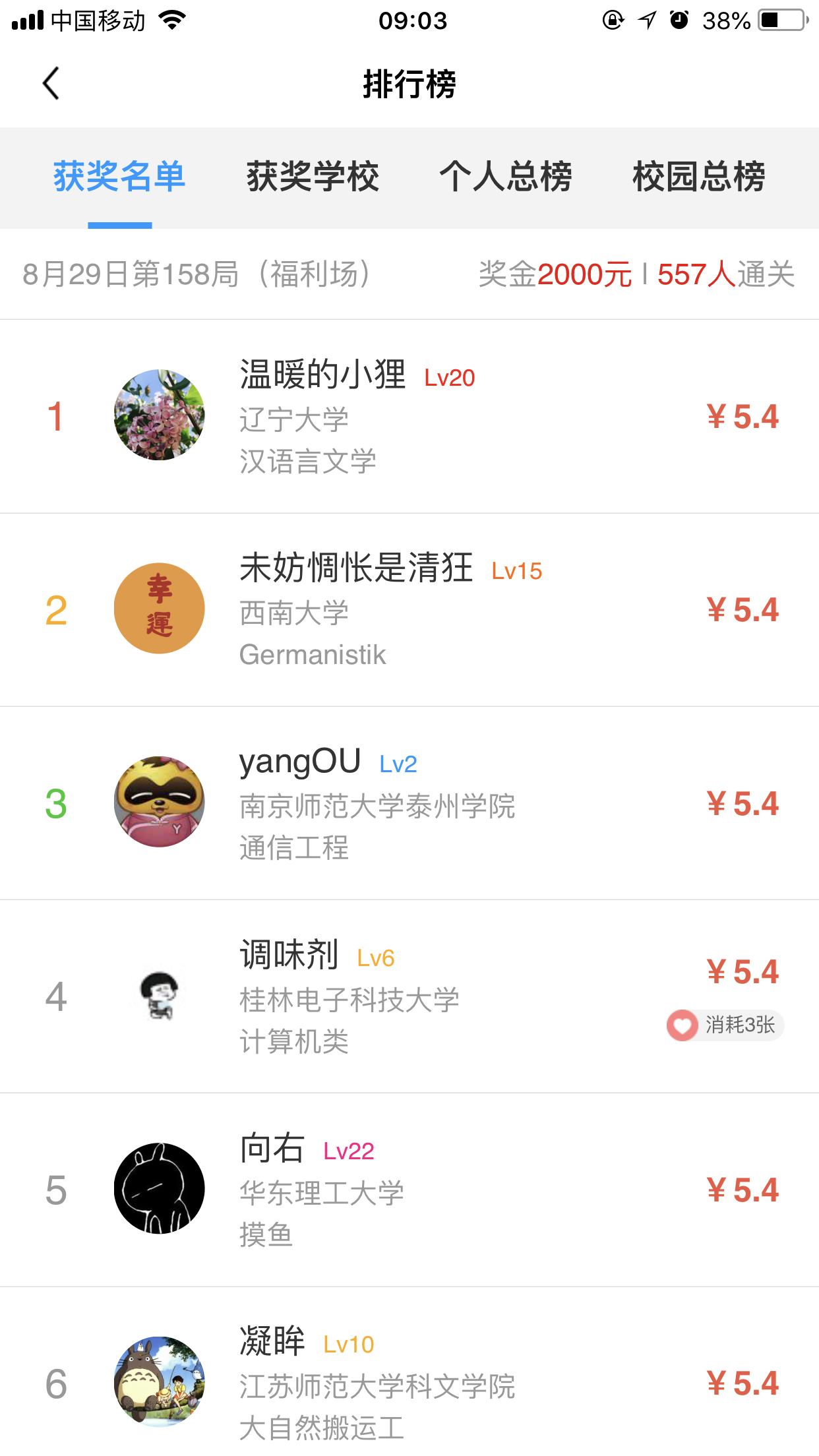Switch to the 获奖学校 tab

coord(313,177)
